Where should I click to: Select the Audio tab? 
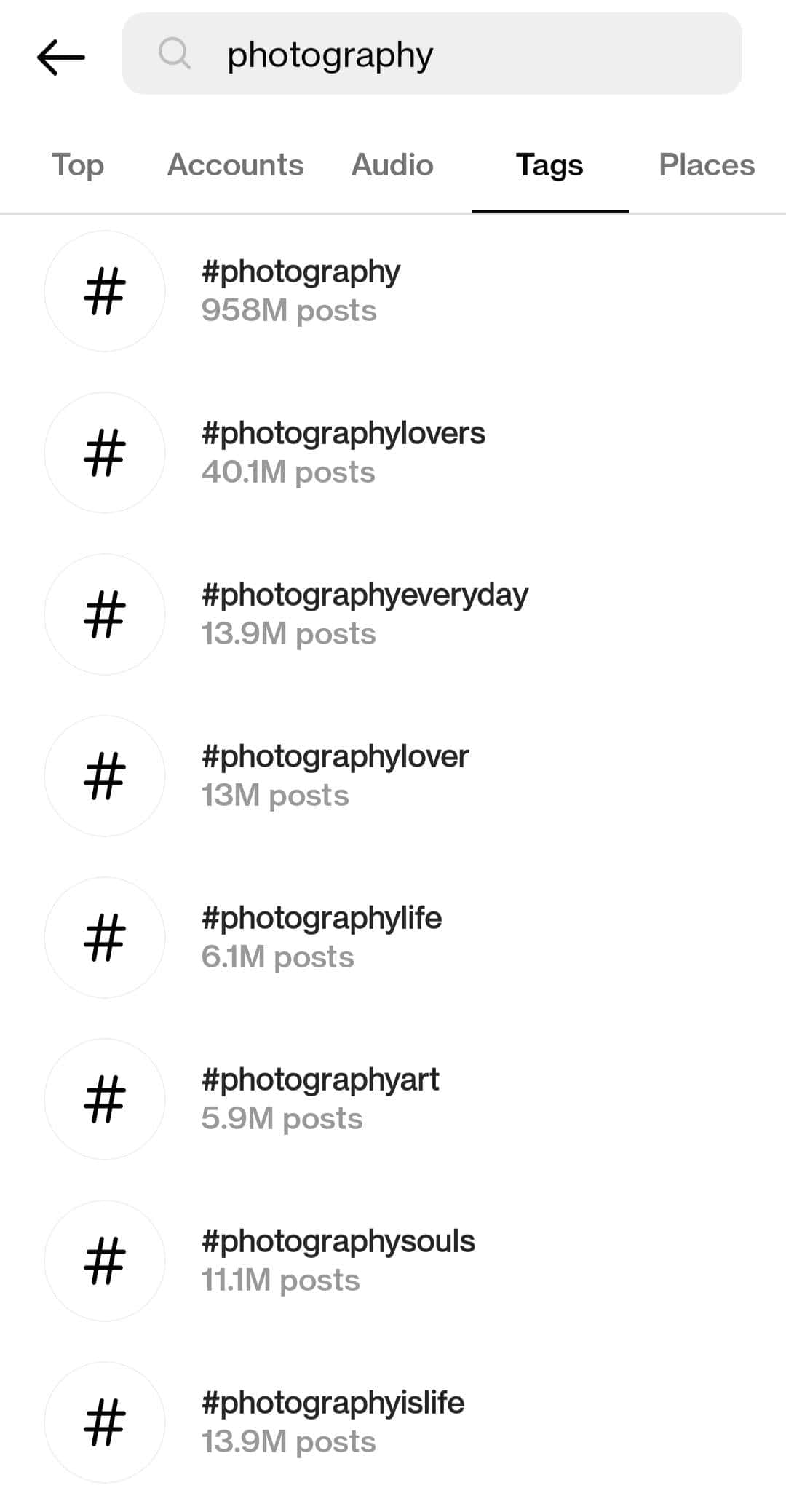click(392, 165)
